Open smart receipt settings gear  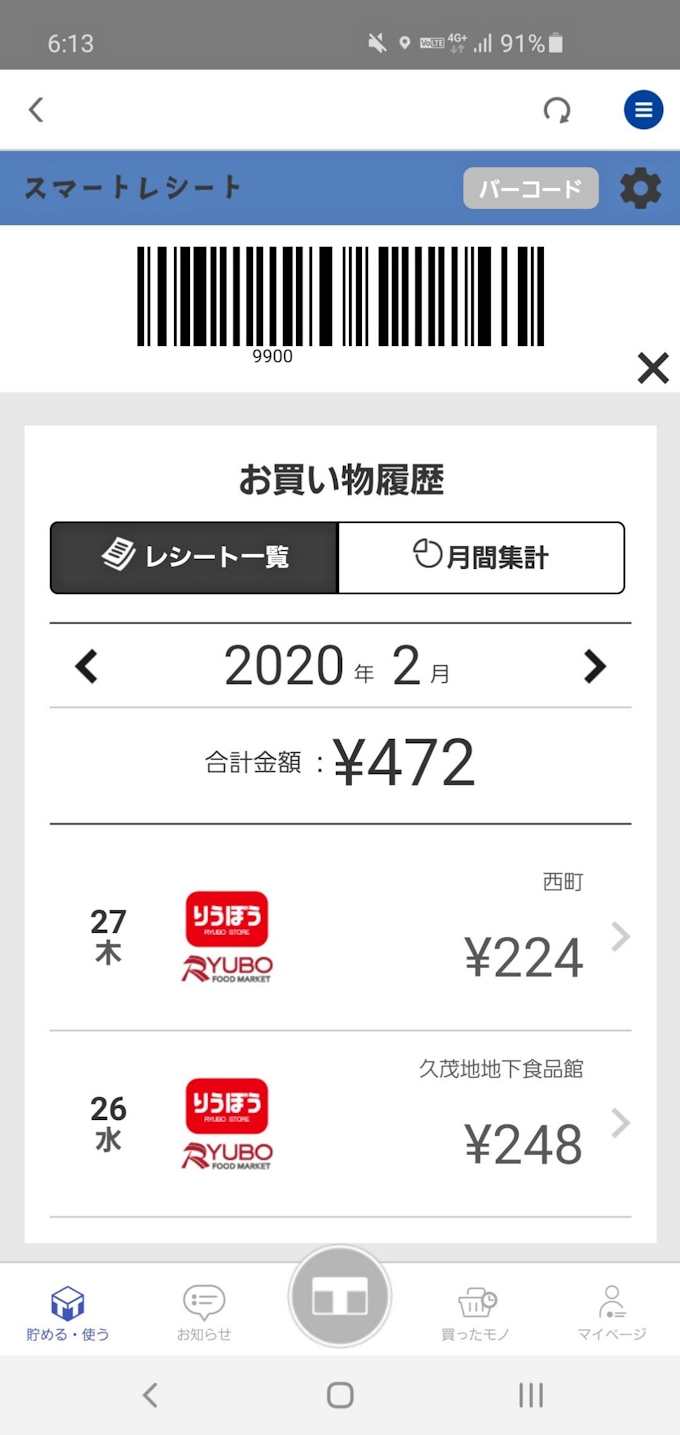coord(640,188)
